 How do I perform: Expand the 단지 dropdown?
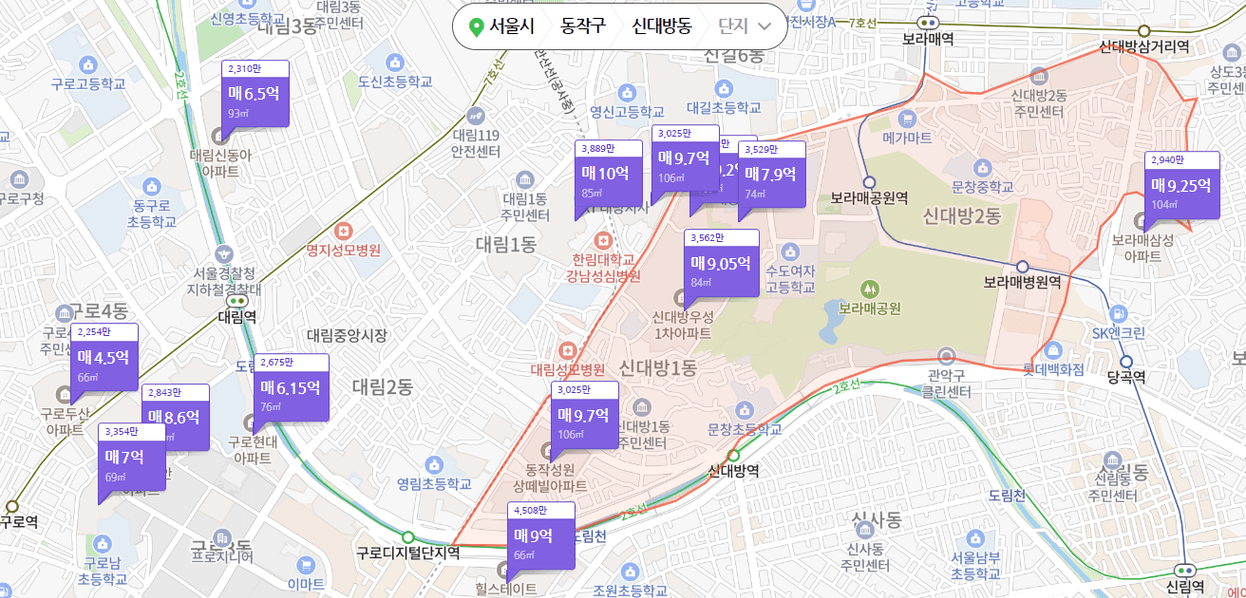click(x=745, y=27)
